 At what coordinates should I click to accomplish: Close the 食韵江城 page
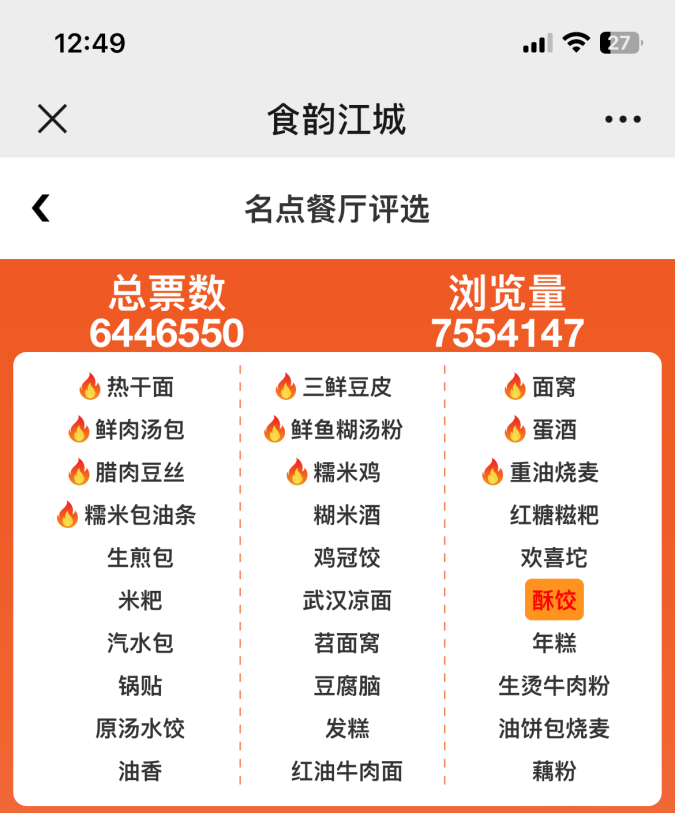(52, 119)
